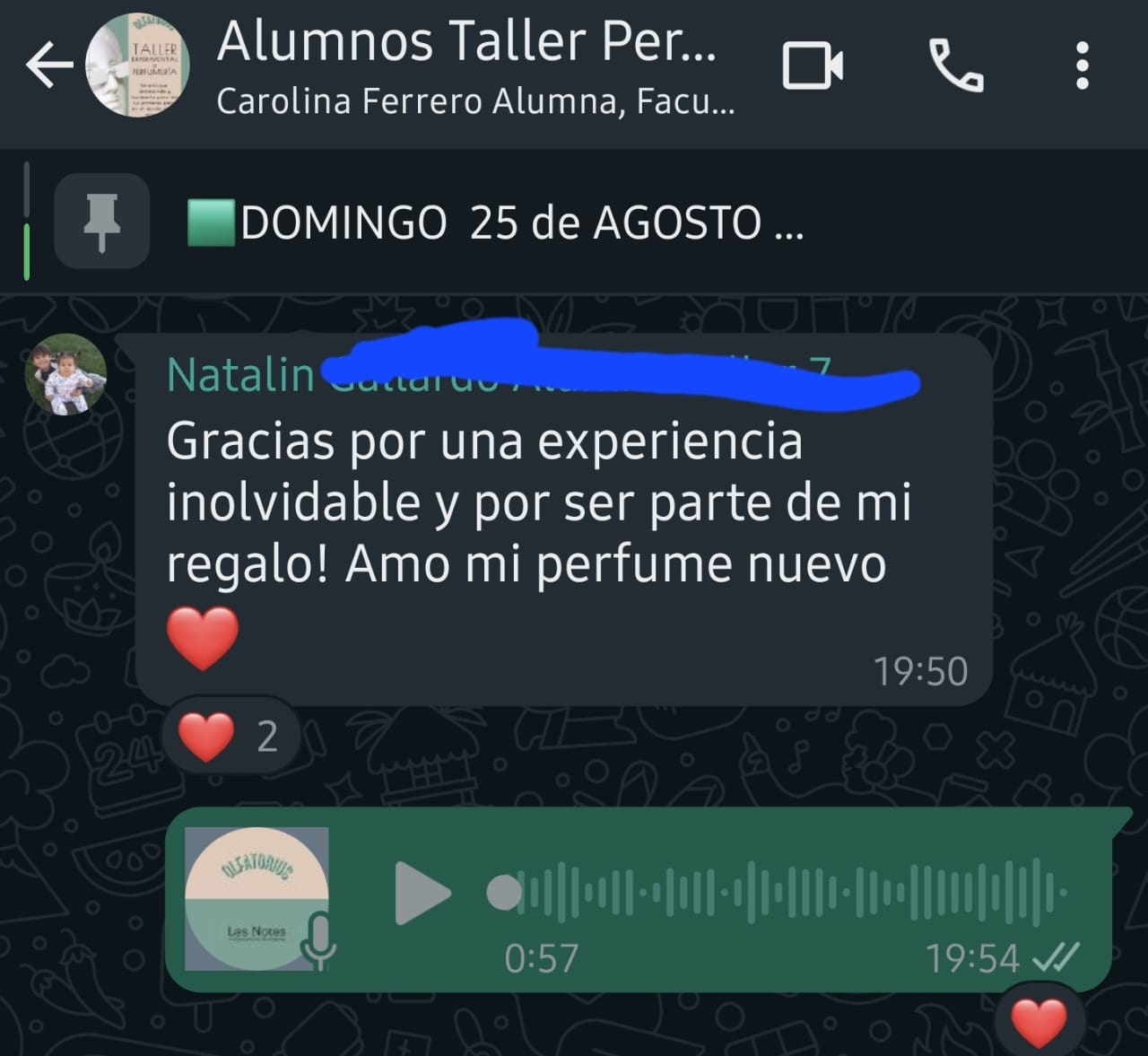Play the 0:57 voice message
1148x1056 pixels.
point(422,894)
